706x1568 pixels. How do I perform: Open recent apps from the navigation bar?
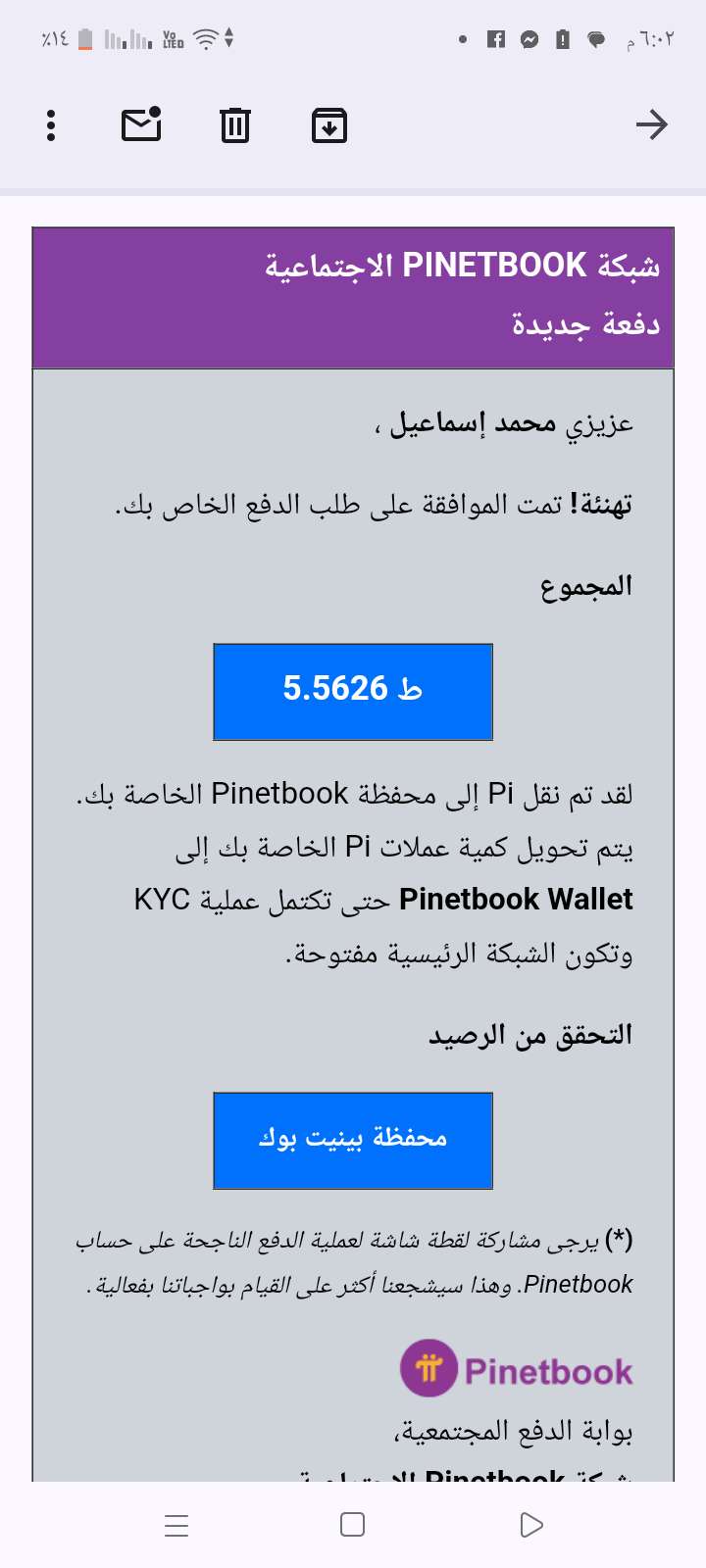coord(176,1525)
